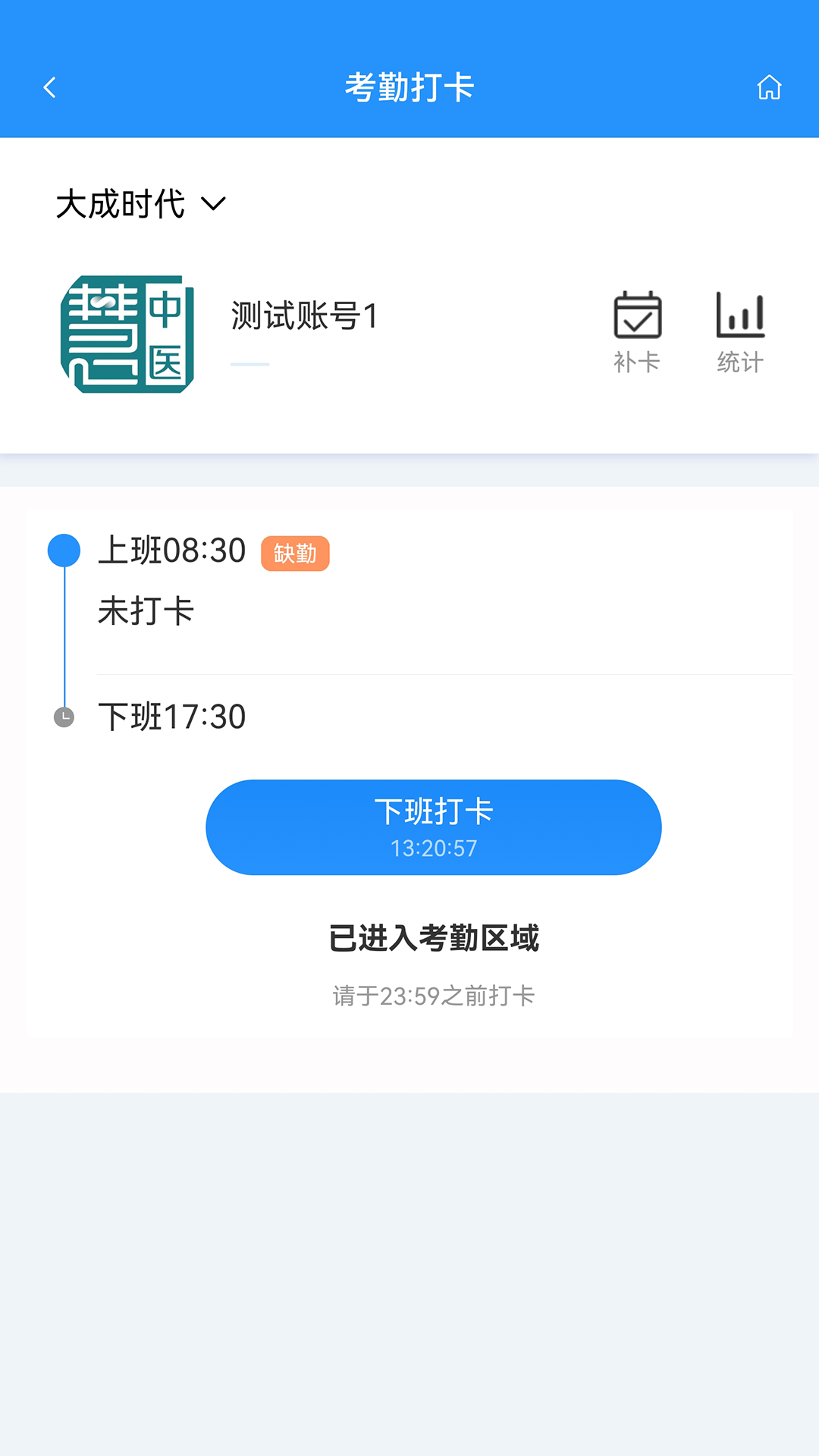Click the 测试账号1 account name
Viewport: 819px width, 1456px height.
303,318
